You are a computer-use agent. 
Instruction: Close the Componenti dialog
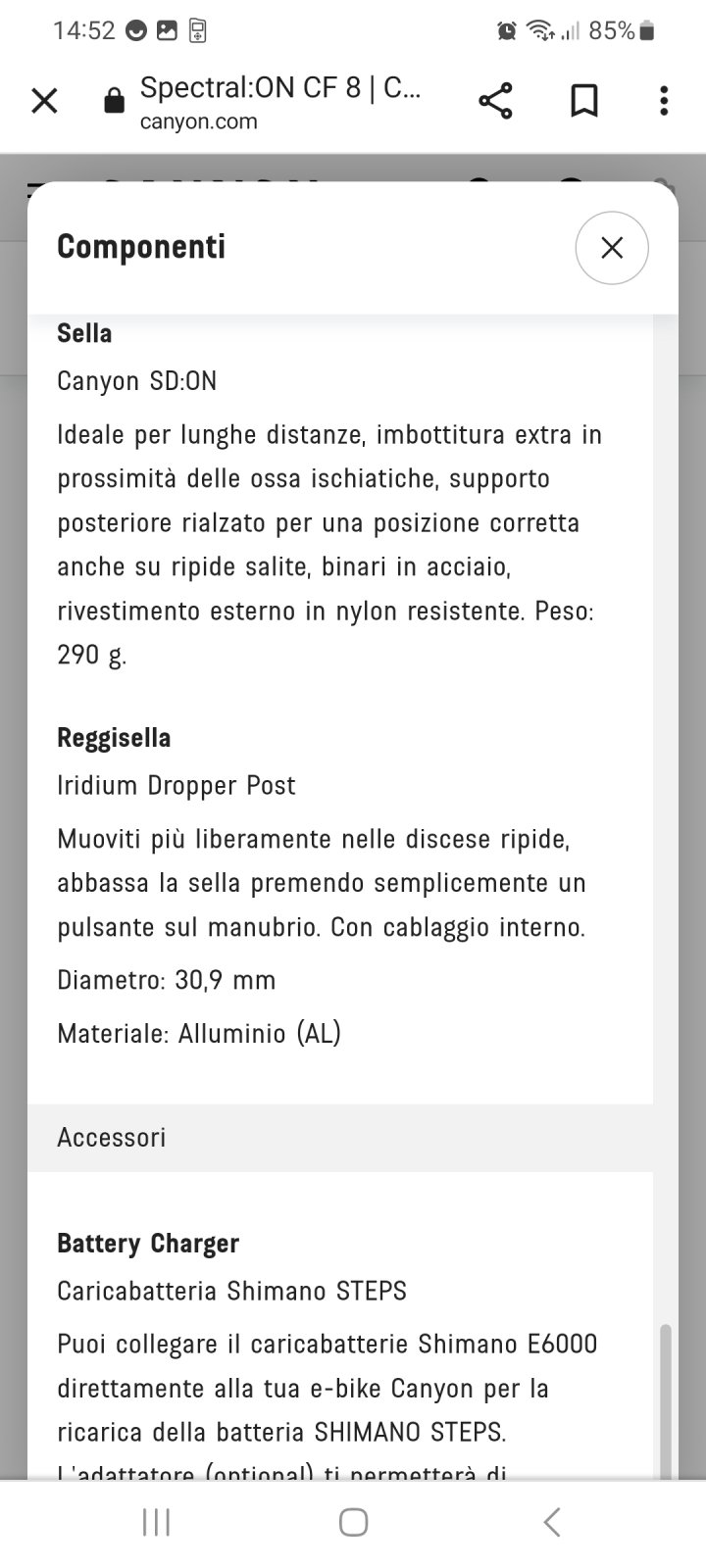point(612,248)
